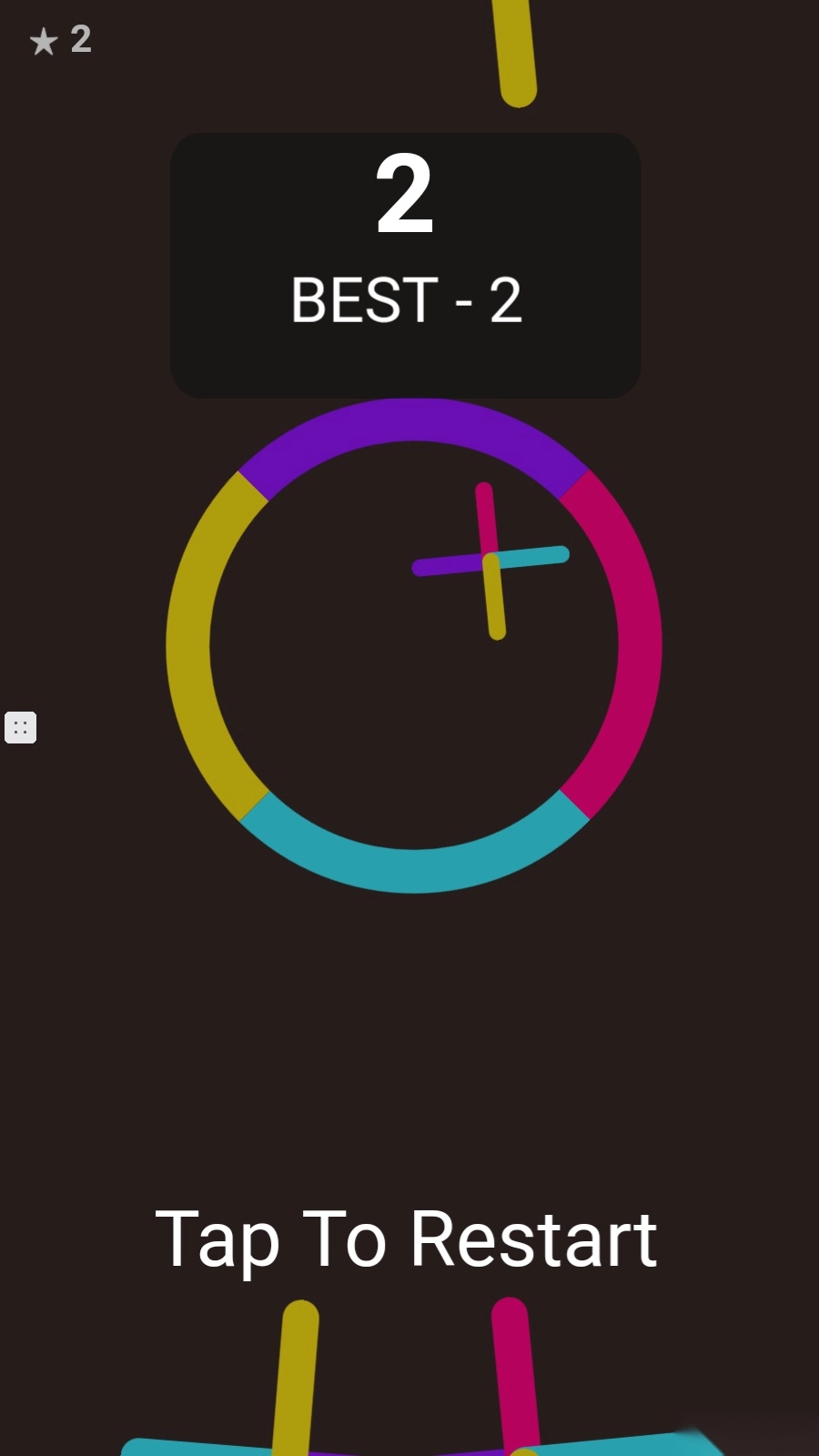This screenshot has height=1456, width=819.
Task: Tap To Restart the game
Action: 406,1239
